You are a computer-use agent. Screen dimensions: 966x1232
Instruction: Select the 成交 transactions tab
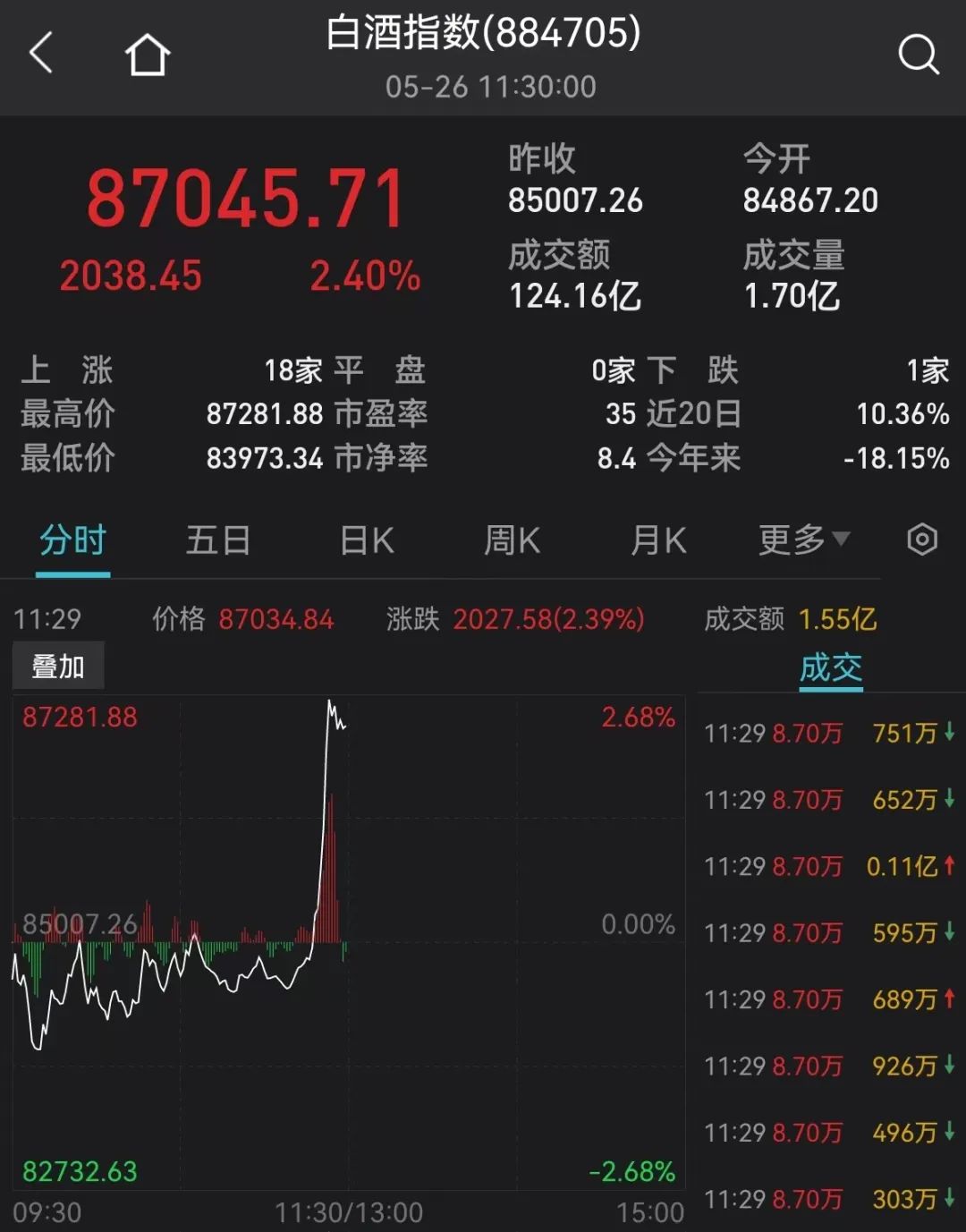(x=831, y=667)
